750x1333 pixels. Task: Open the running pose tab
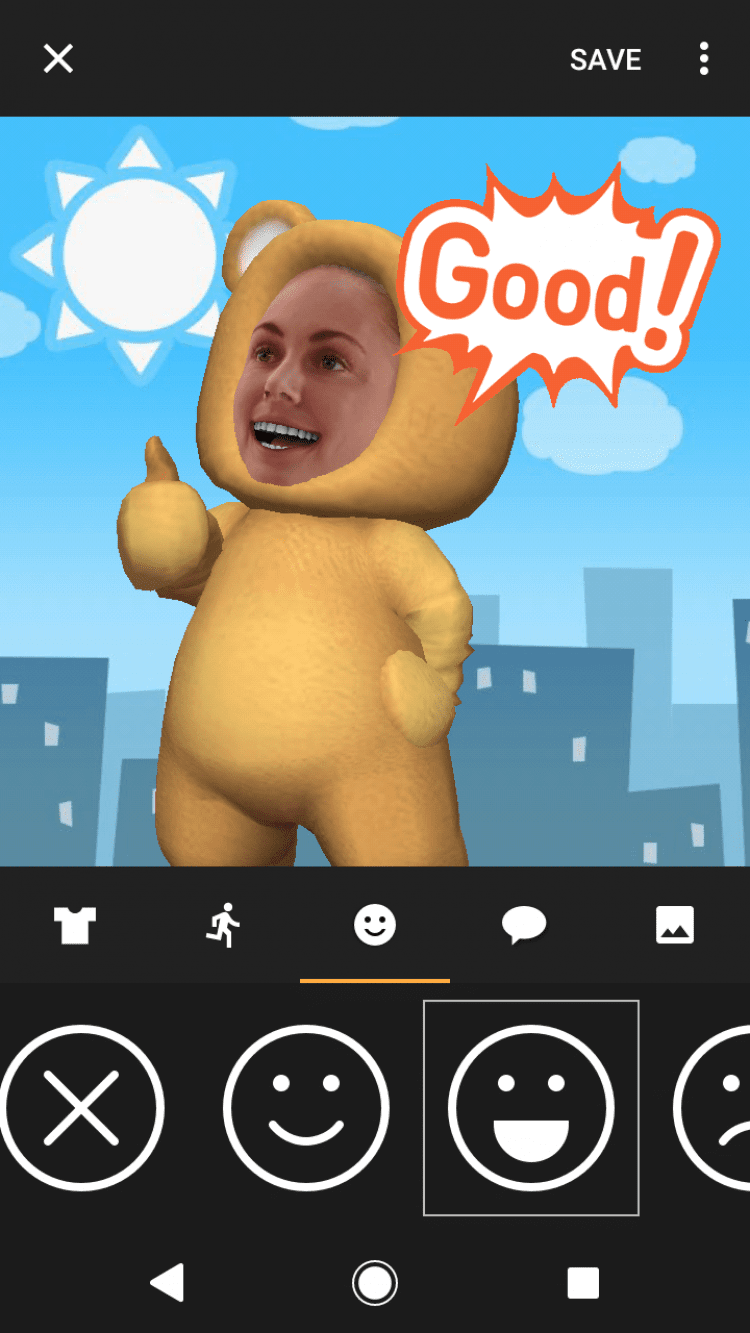[x=225, y=926]
